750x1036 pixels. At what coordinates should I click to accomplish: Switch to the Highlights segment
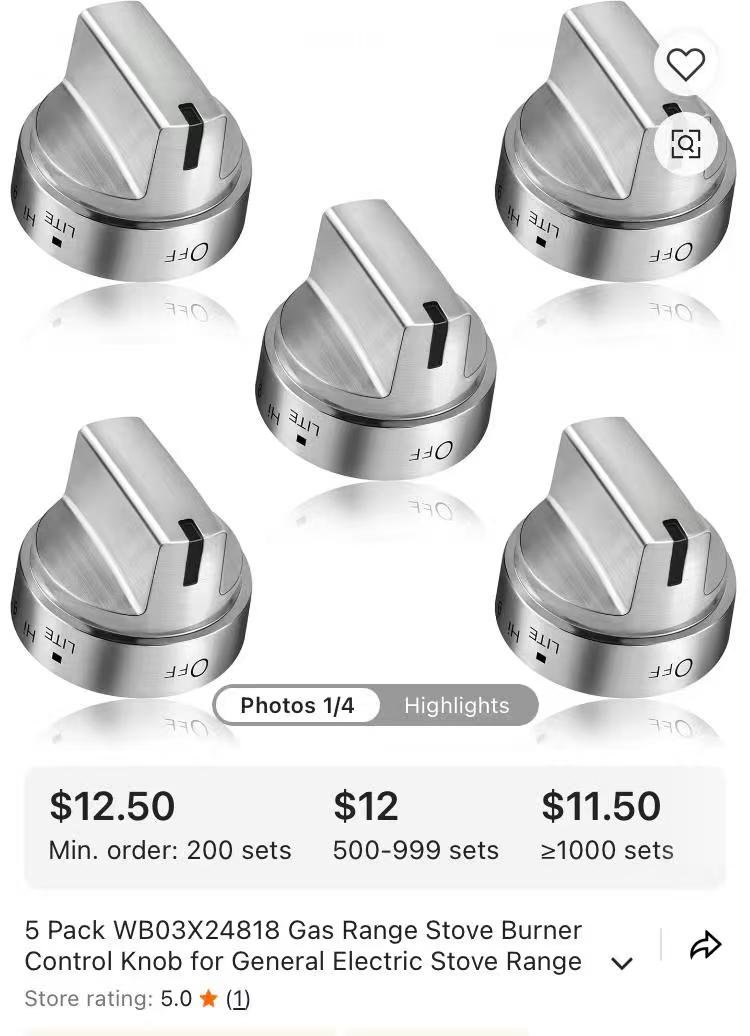coord(456,705)
